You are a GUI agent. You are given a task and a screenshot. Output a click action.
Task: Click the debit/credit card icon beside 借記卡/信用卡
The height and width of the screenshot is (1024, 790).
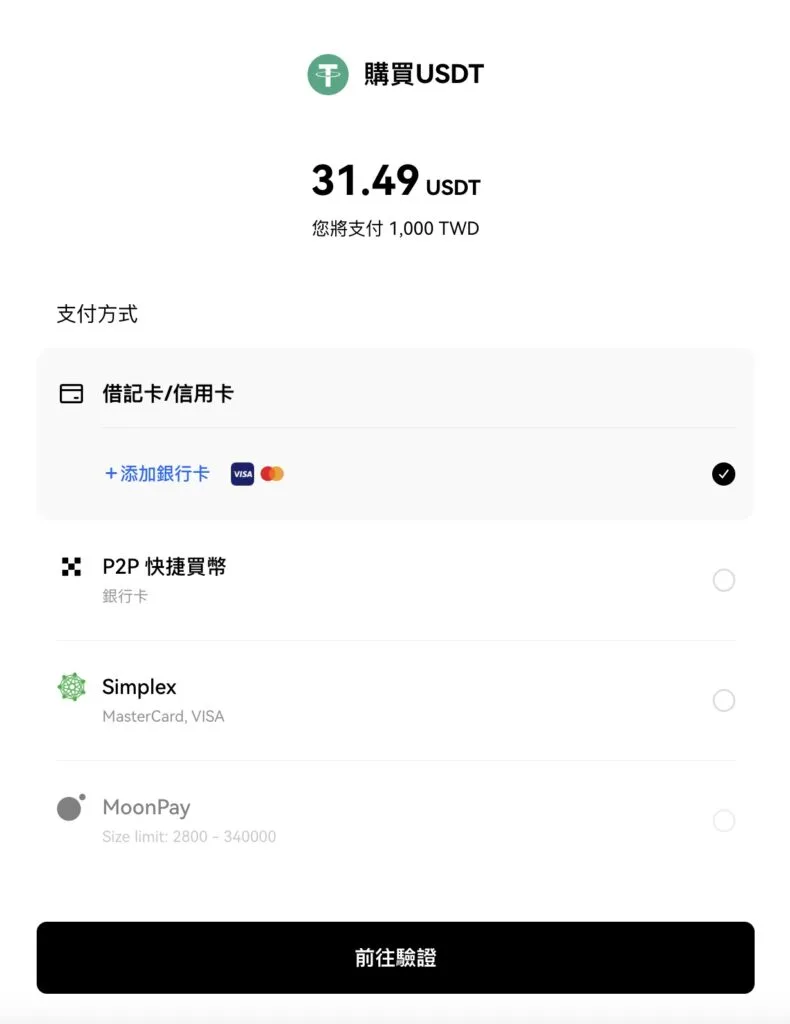click(x=71, y=393)
